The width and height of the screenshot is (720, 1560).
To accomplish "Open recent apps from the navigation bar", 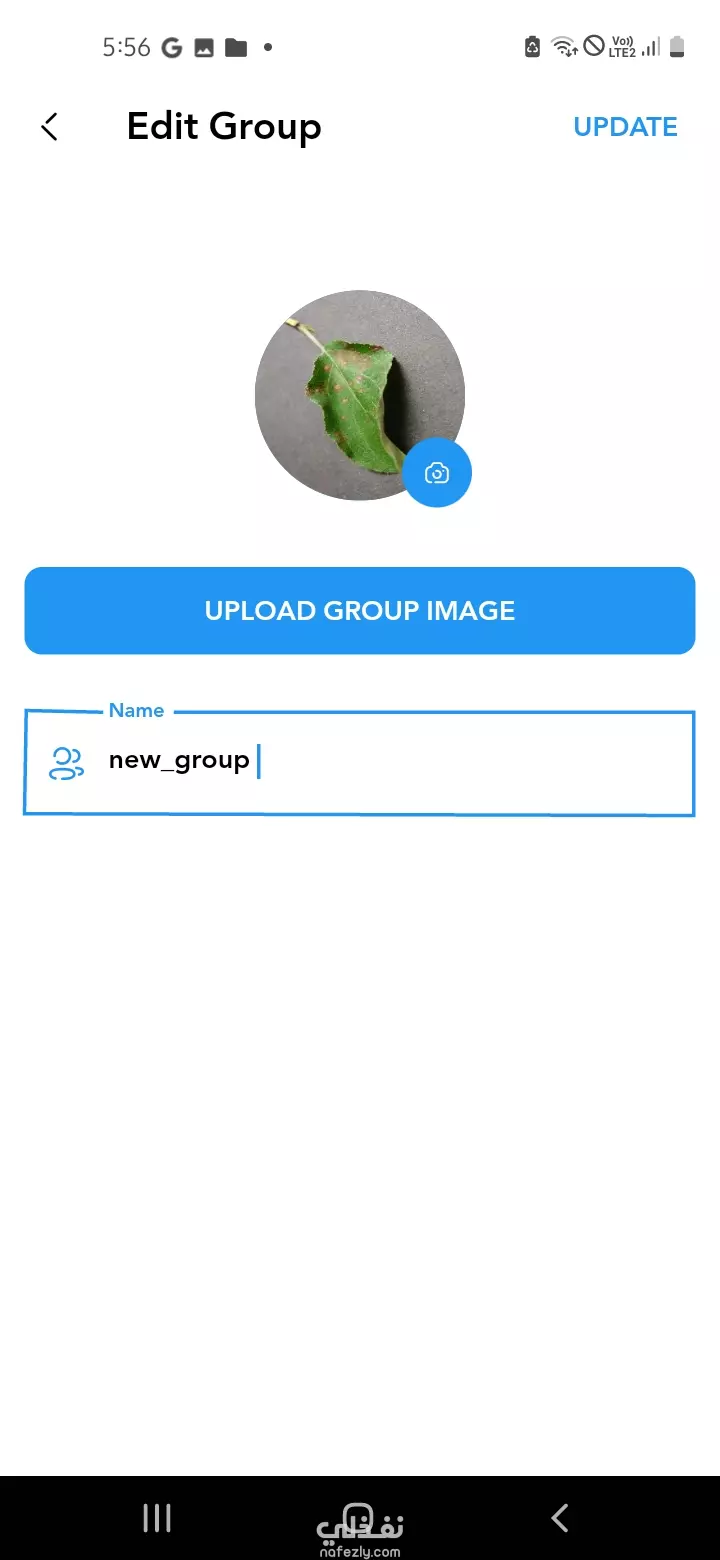I will pyautogui.click(x=157, y=1518).
